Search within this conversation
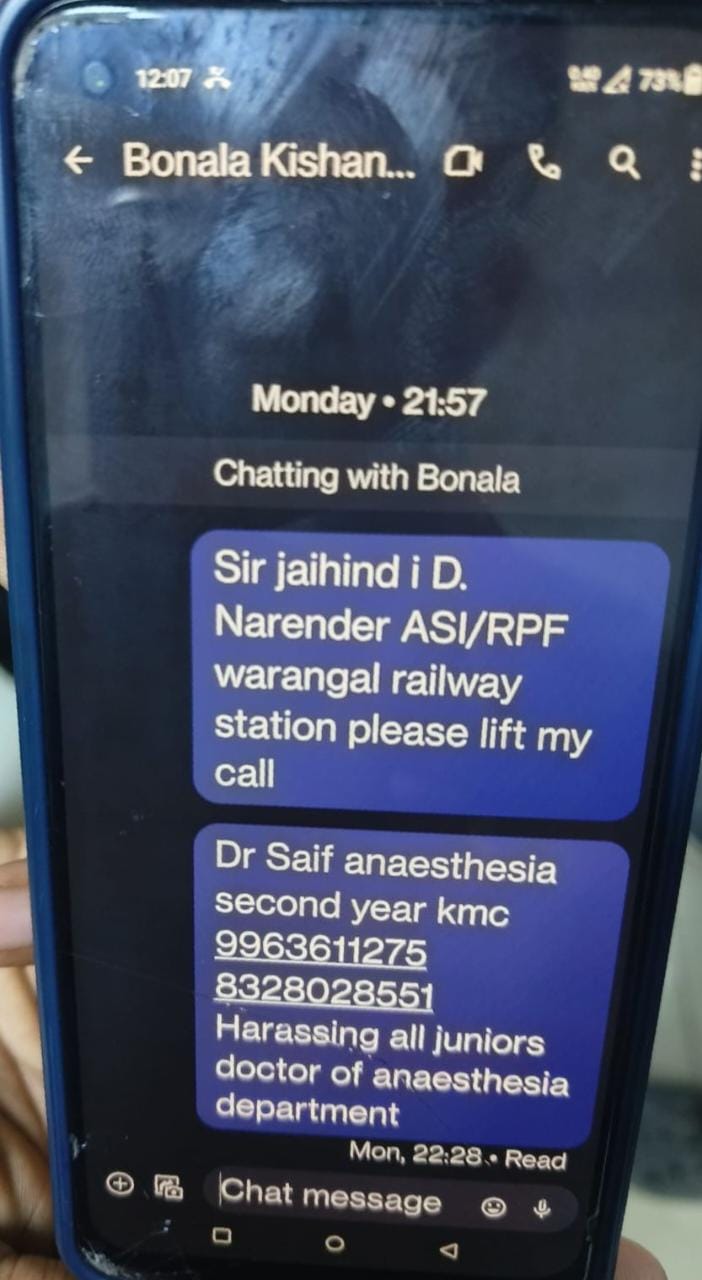702x1280 pixels. click(x=625, y=164)
